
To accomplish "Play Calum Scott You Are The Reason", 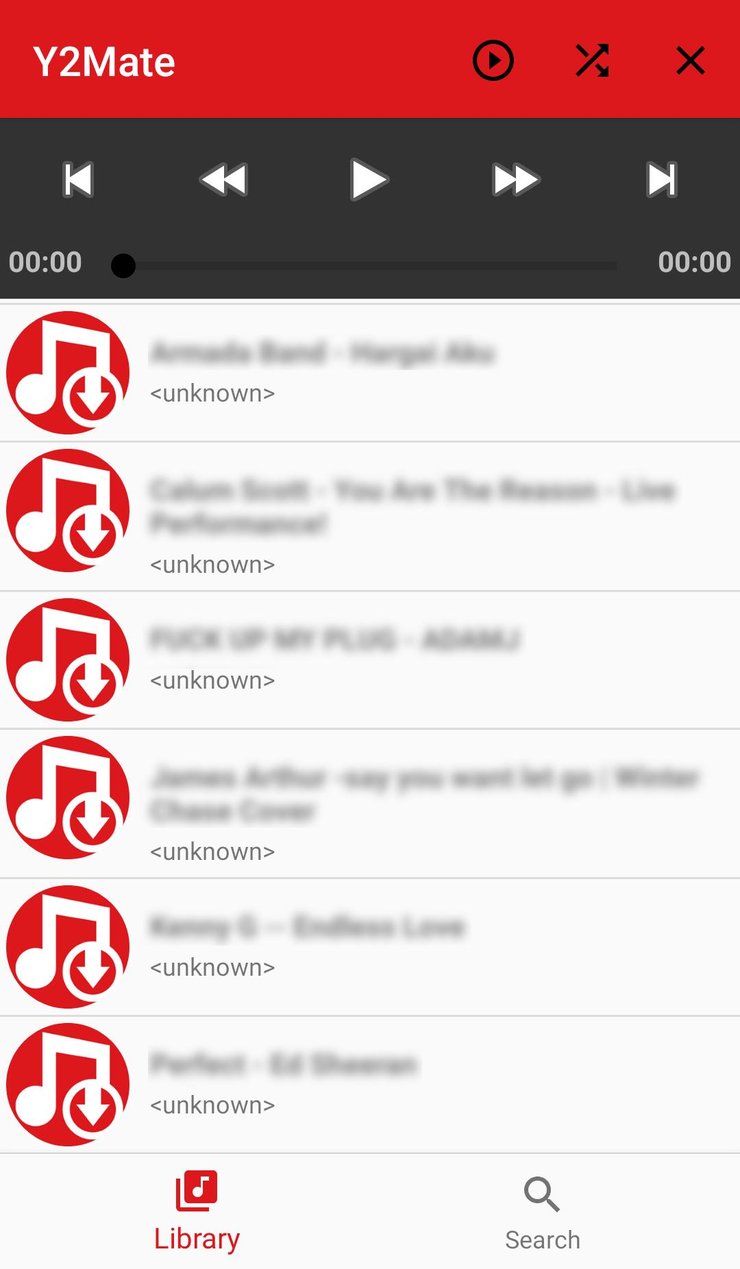I will (x=370, y=517).
